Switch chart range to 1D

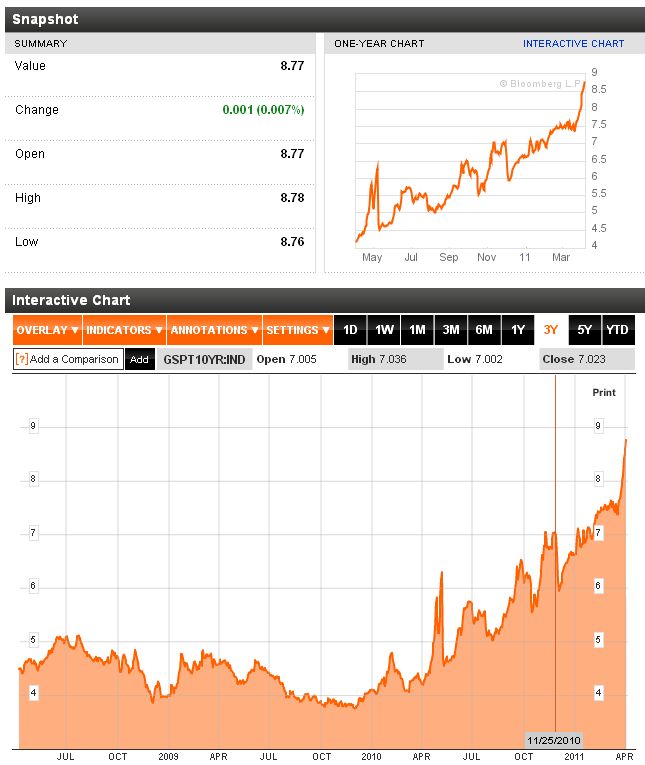coord(350,330)
